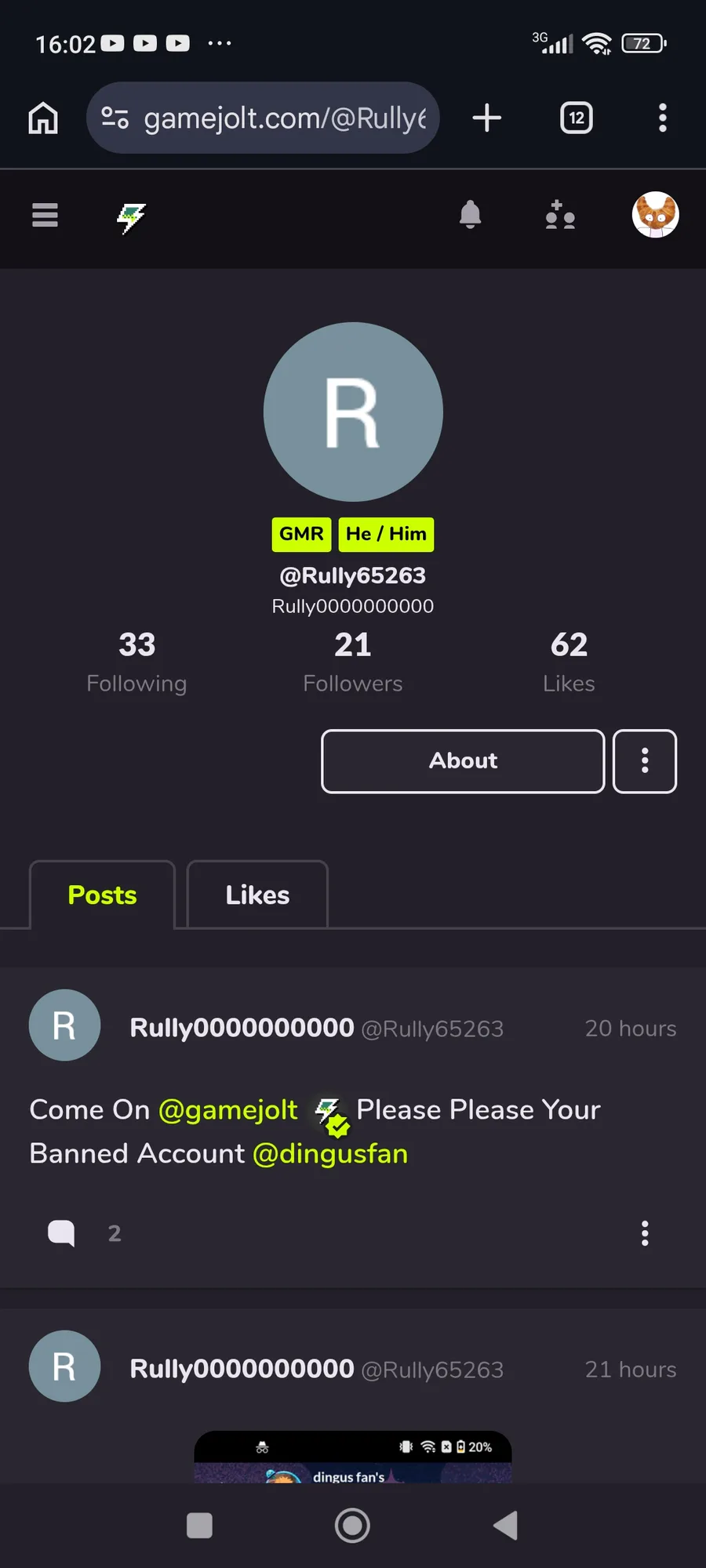The image size is (706, 1568).
Task: Switch to the Posts tab
Action: click(x=102, y=895)
